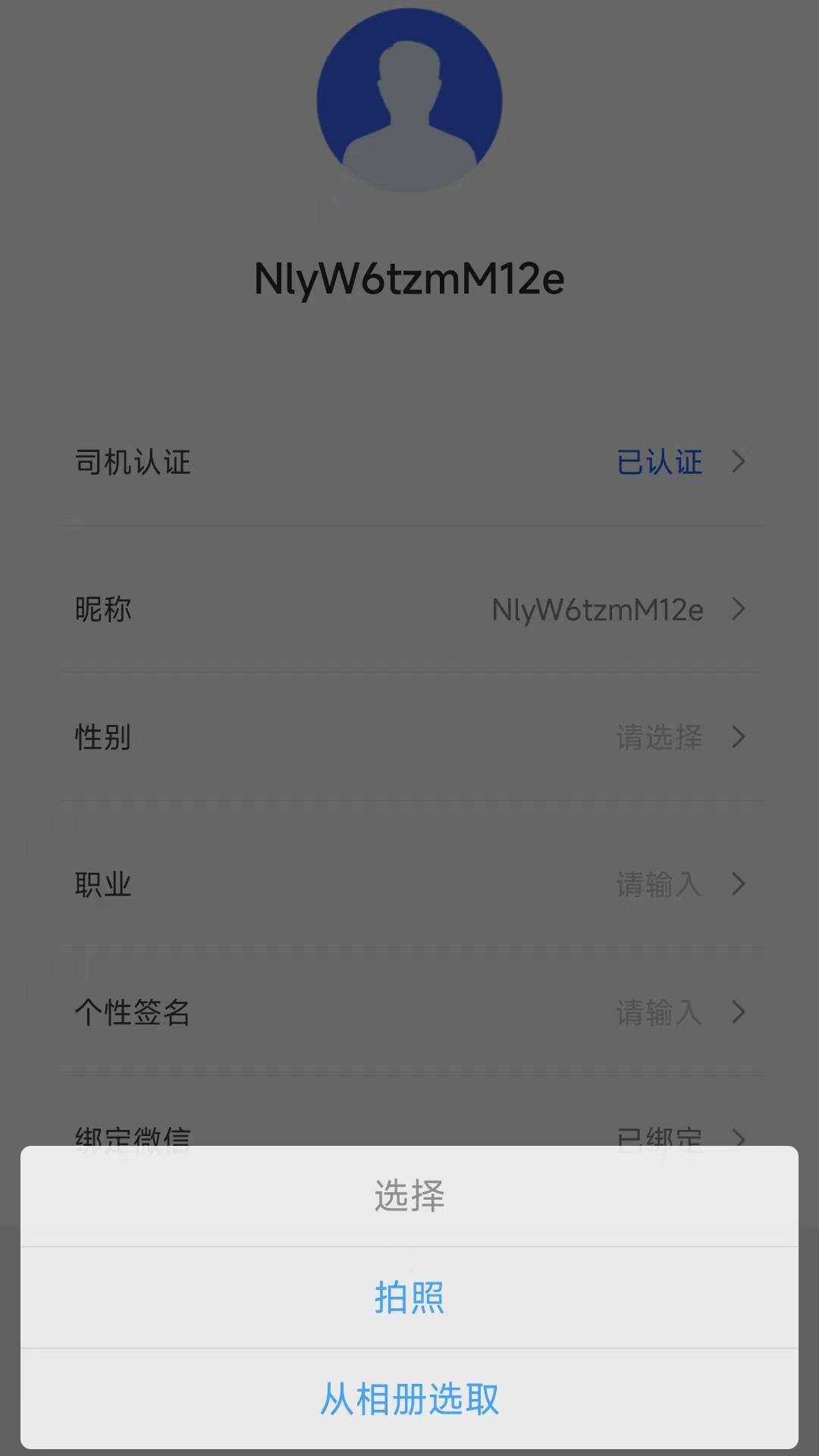Viewport: 819px width, 1456px height.
Task: Open the 性别 gender selector
Action: pyautogui.click(x=409, y=737)
